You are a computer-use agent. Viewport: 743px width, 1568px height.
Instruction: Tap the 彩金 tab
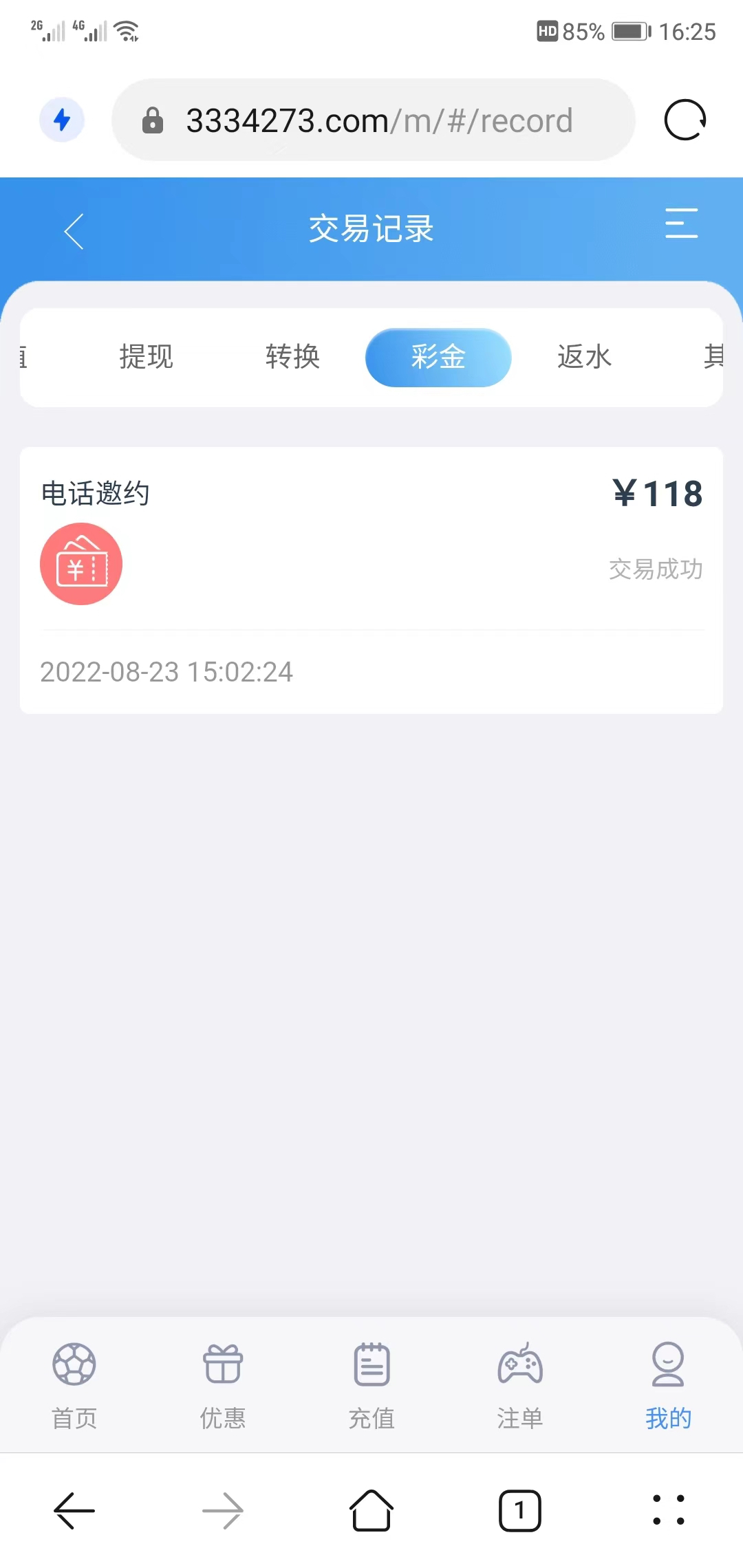pyautogui.click(x=438, y=357)
